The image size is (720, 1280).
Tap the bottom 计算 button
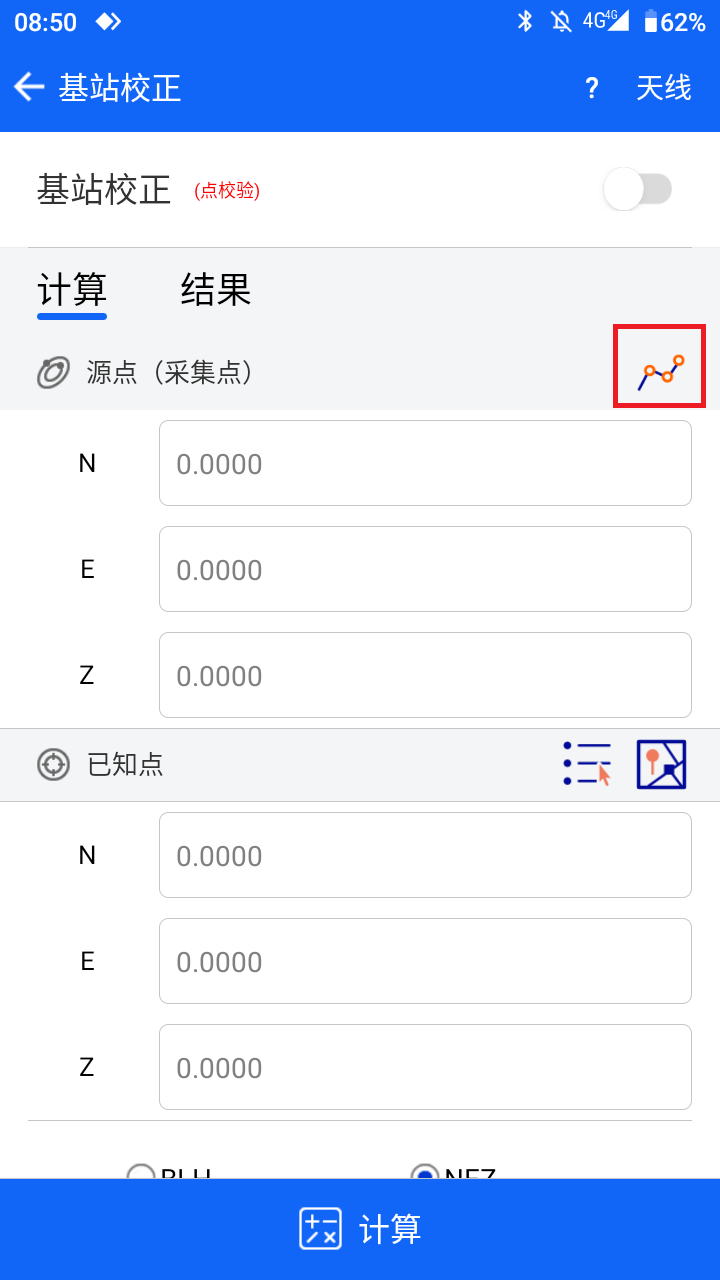360,1229
